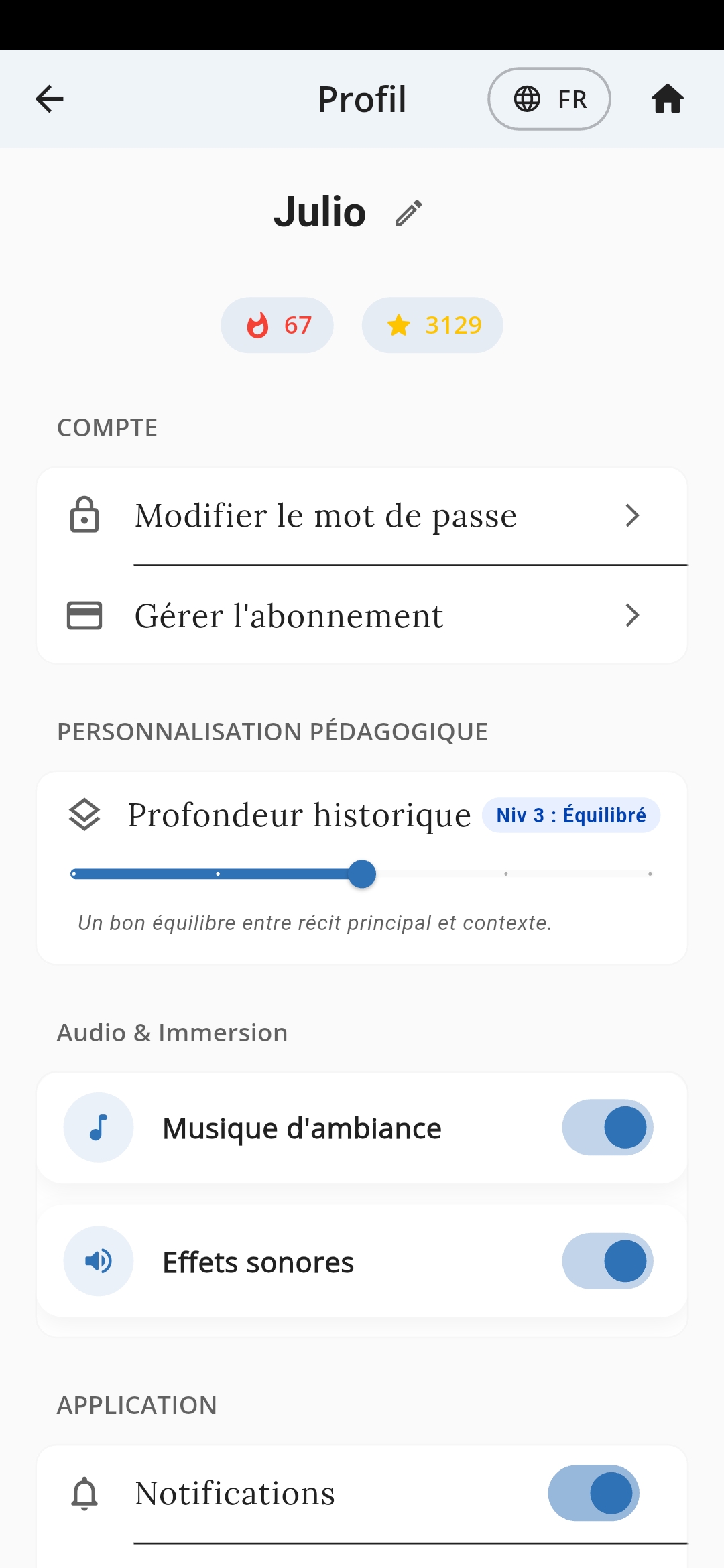Click the credit card subscription icon
The height and width of the screenshot is (1568, 724).
(x=84, y=615)
